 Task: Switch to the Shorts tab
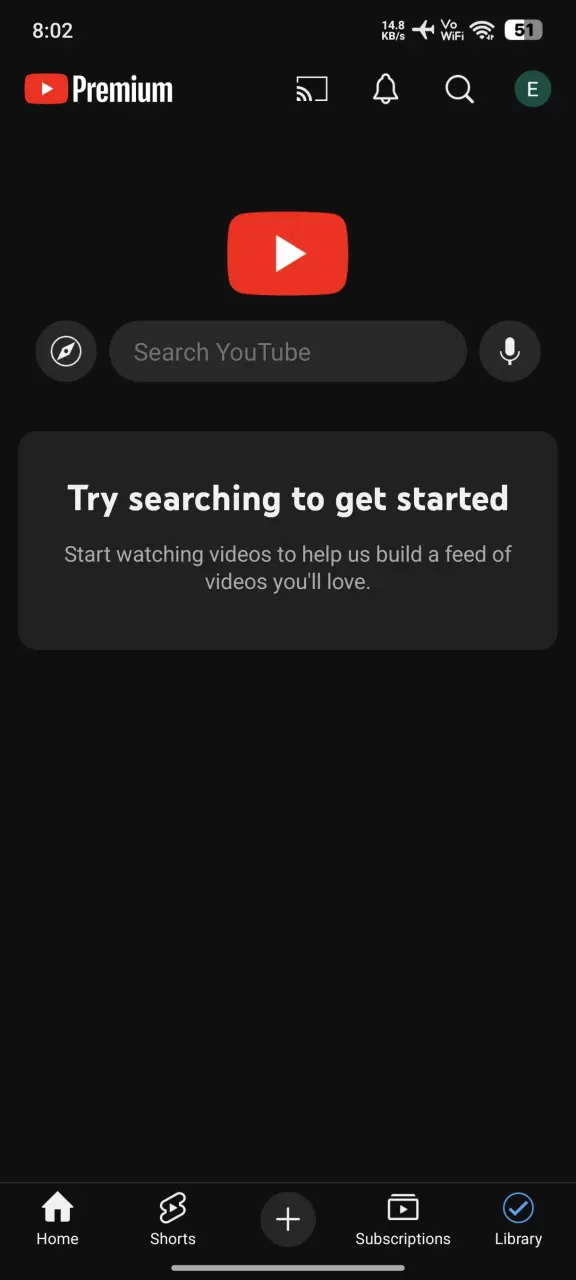[x=173, y=1219]
